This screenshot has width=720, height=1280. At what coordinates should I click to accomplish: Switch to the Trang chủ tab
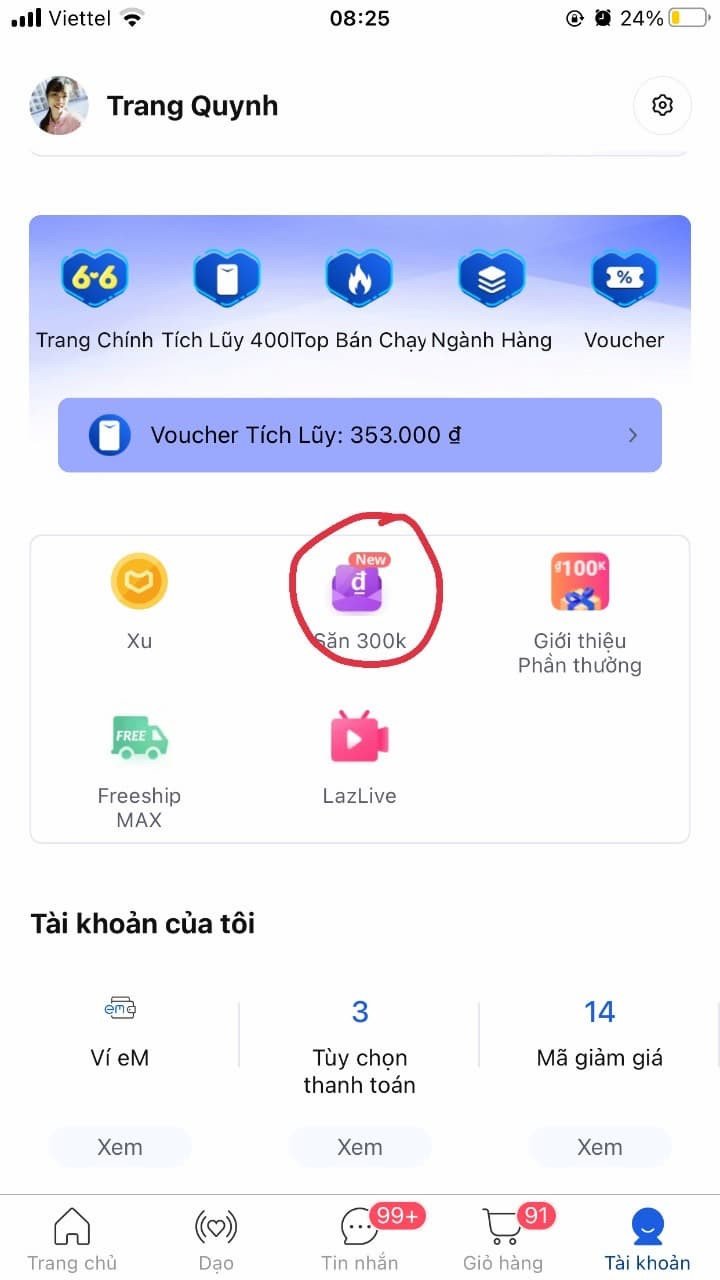tap(72, 1238)
